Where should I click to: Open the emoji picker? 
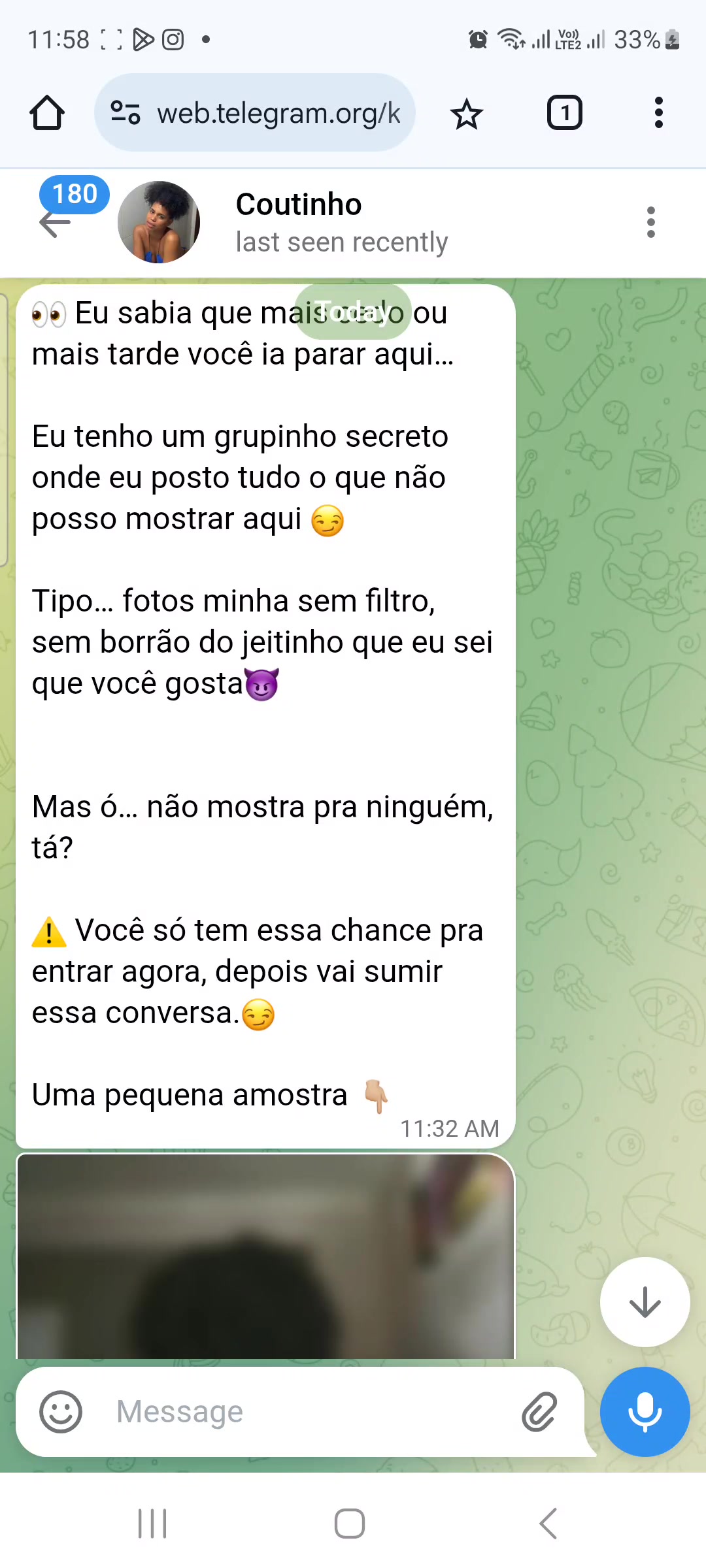coord(61,1411)
